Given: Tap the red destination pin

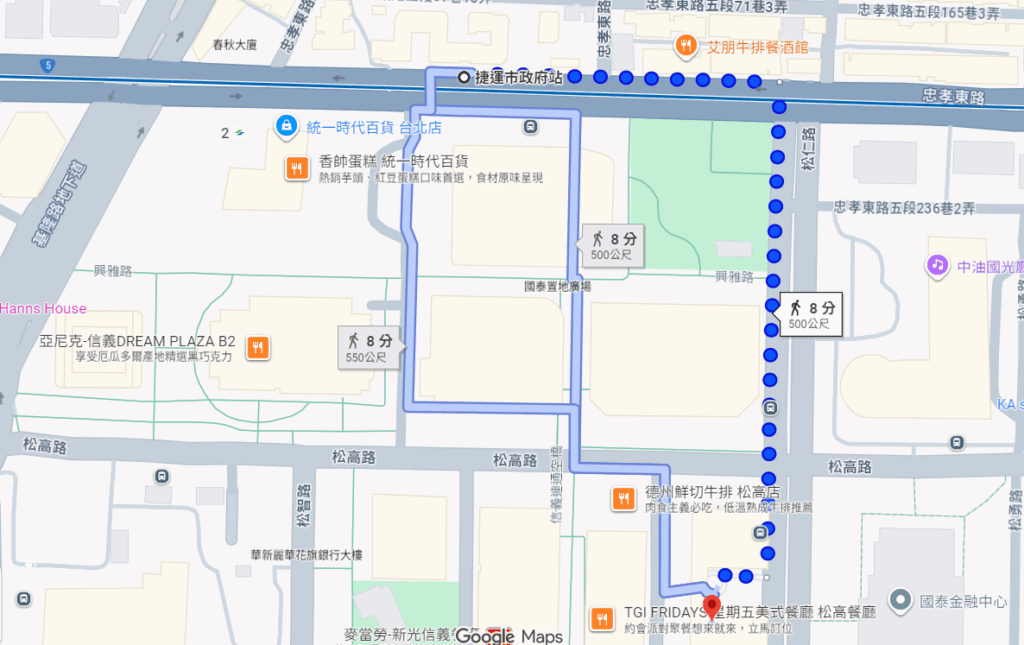Looking at the screenshot, I should click(712, 606).
